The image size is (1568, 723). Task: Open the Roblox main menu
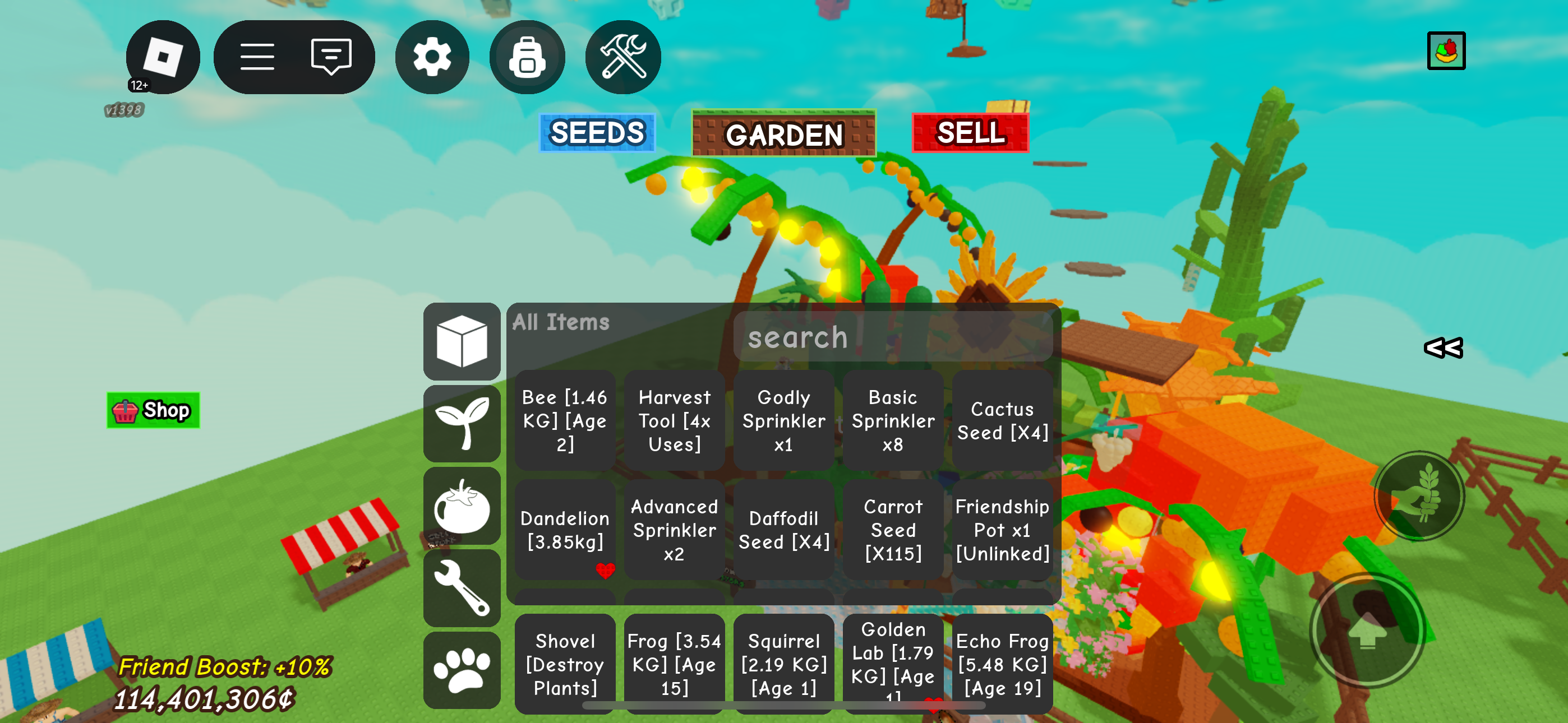tap(163, 57)
